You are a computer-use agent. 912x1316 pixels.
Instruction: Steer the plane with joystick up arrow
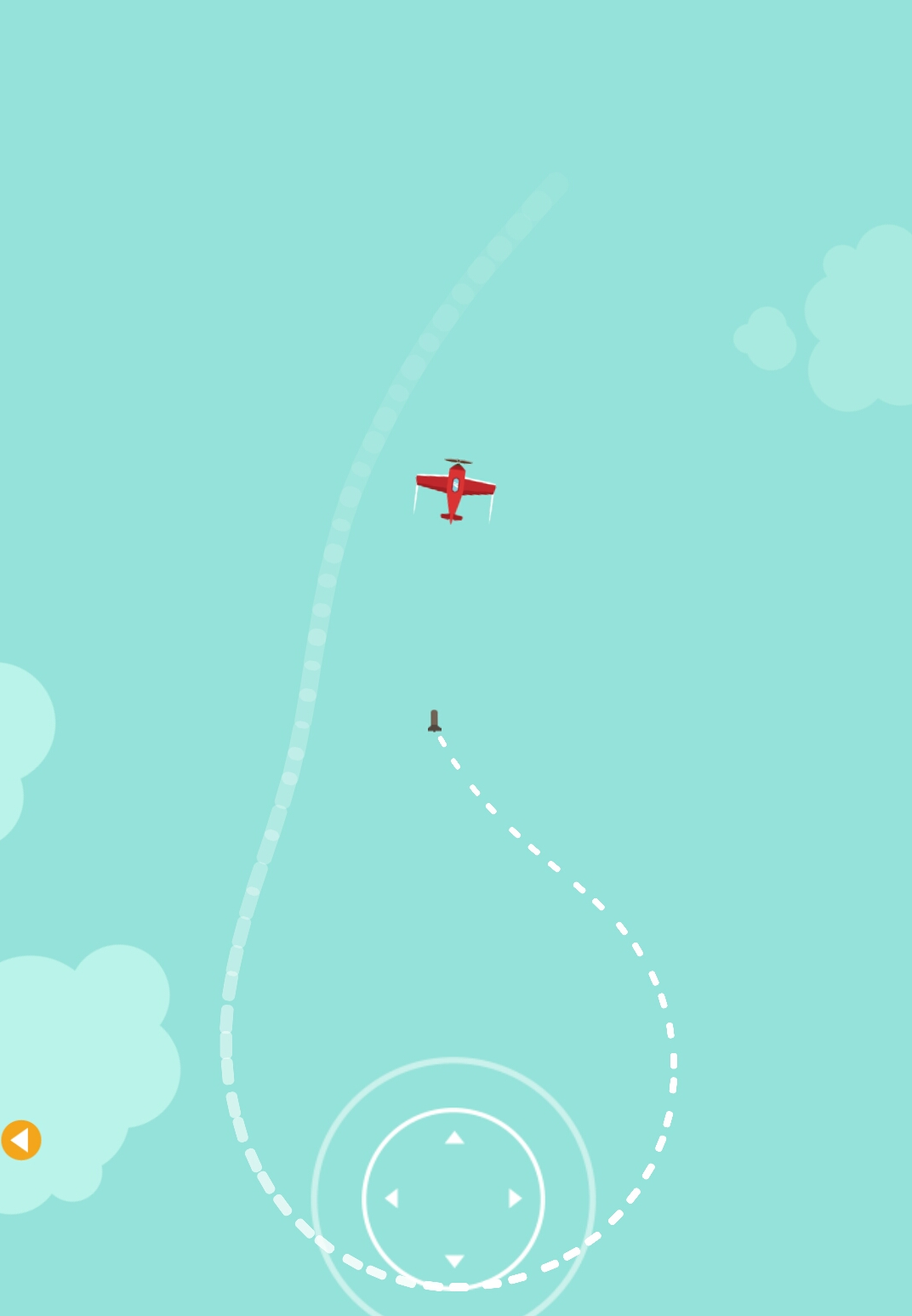point(454,1138)
